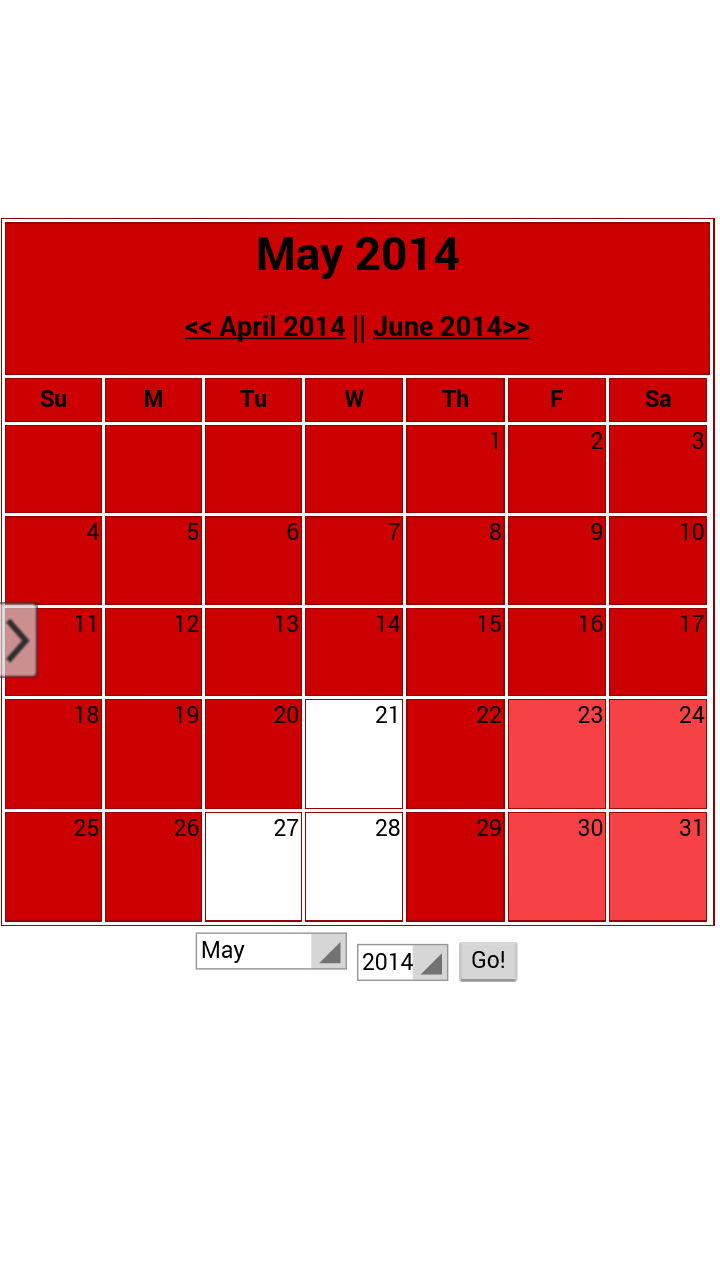Expand the May month dropdown
This screenshot has height=1280, width=720.
click(271, 951)
